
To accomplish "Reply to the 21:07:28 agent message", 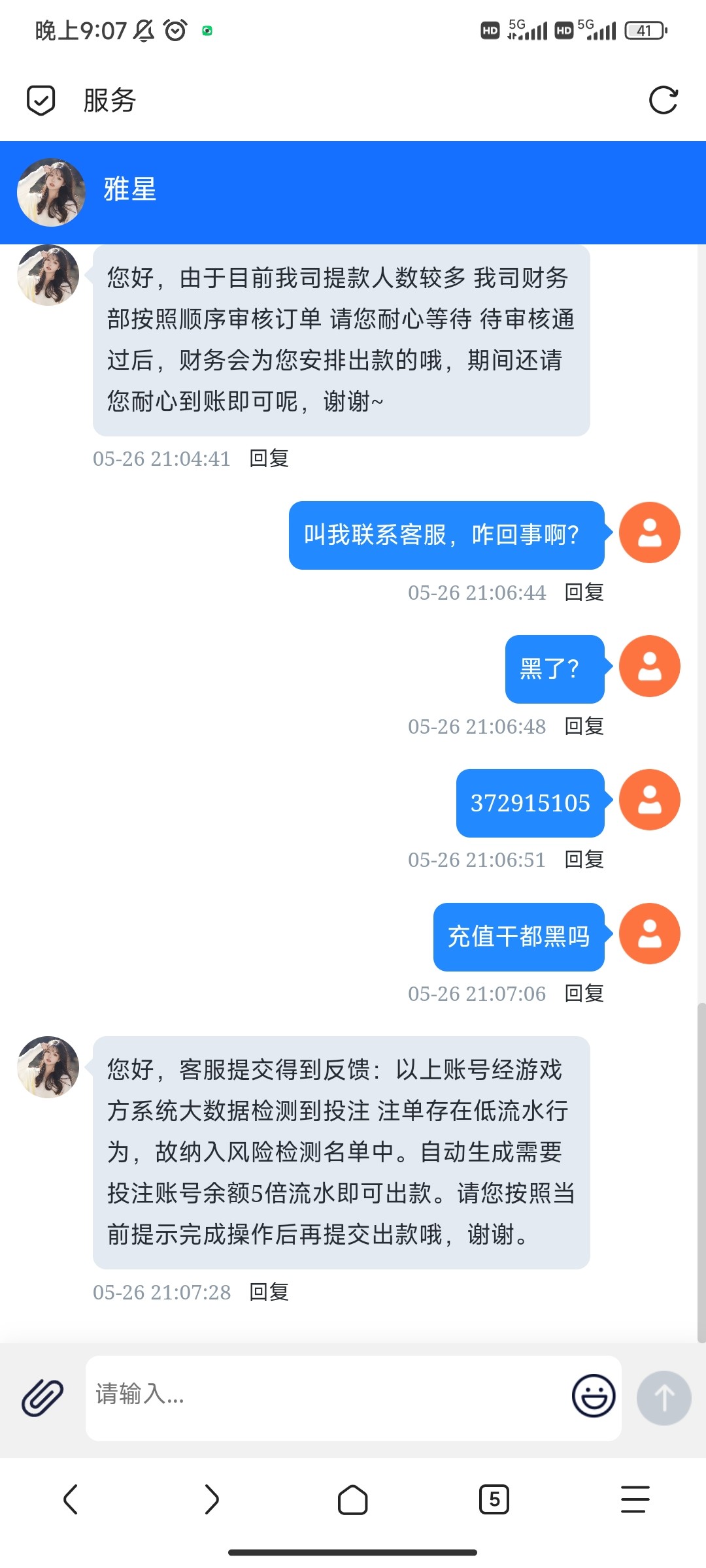I will click(269, 1292).
